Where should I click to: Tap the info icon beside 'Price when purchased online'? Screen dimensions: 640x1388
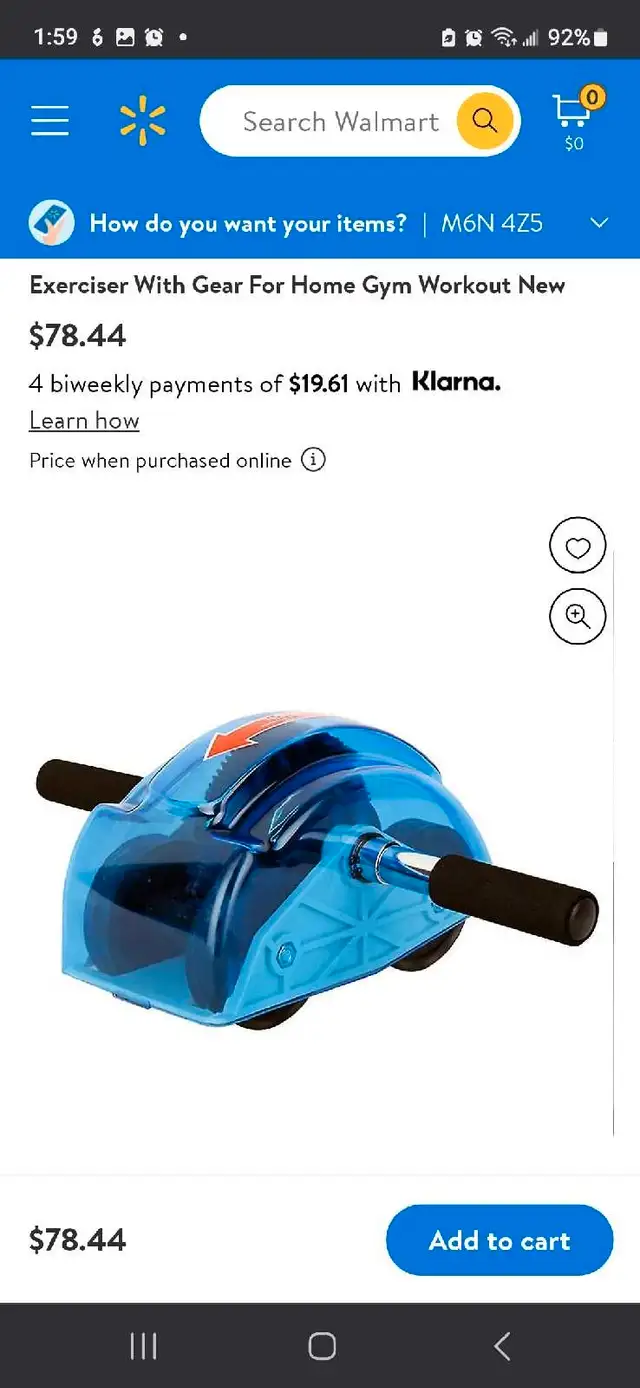313,460
